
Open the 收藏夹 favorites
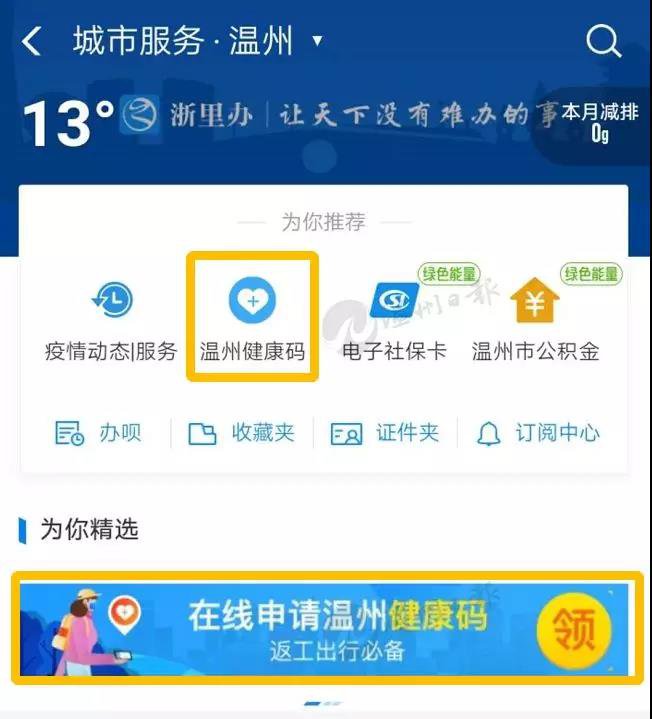coord(241,433)
